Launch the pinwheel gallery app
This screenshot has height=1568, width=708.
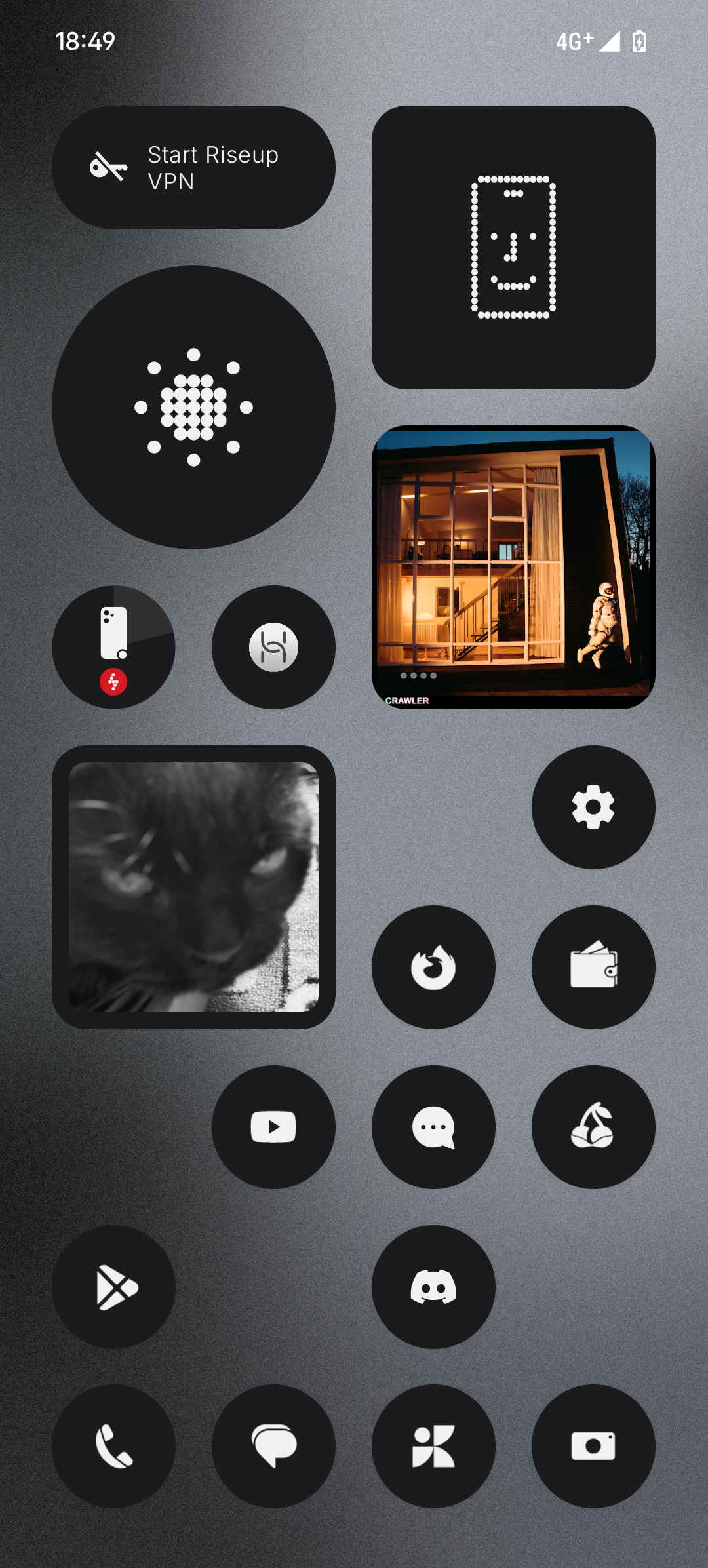[433, 1446]
